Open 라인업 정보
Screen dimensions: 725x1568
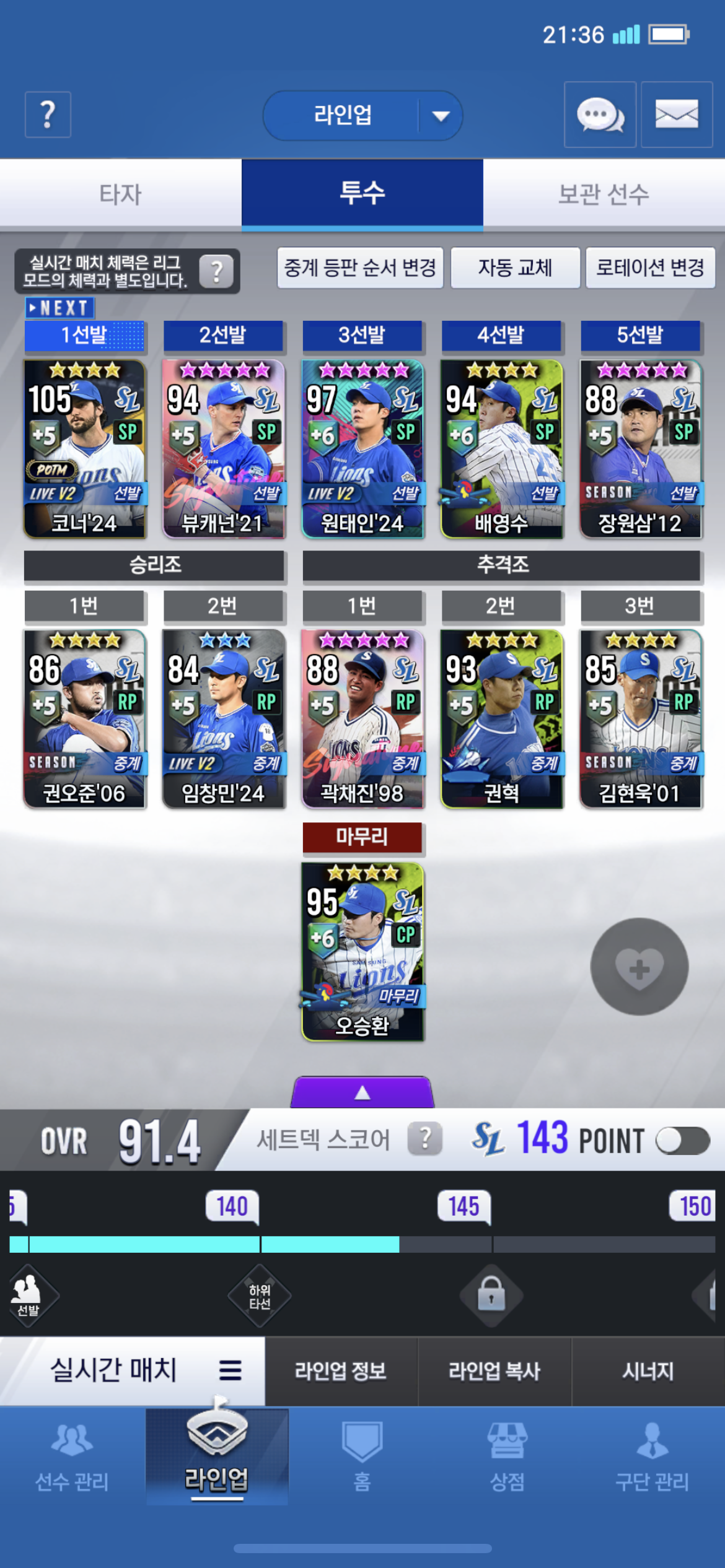341,1371
